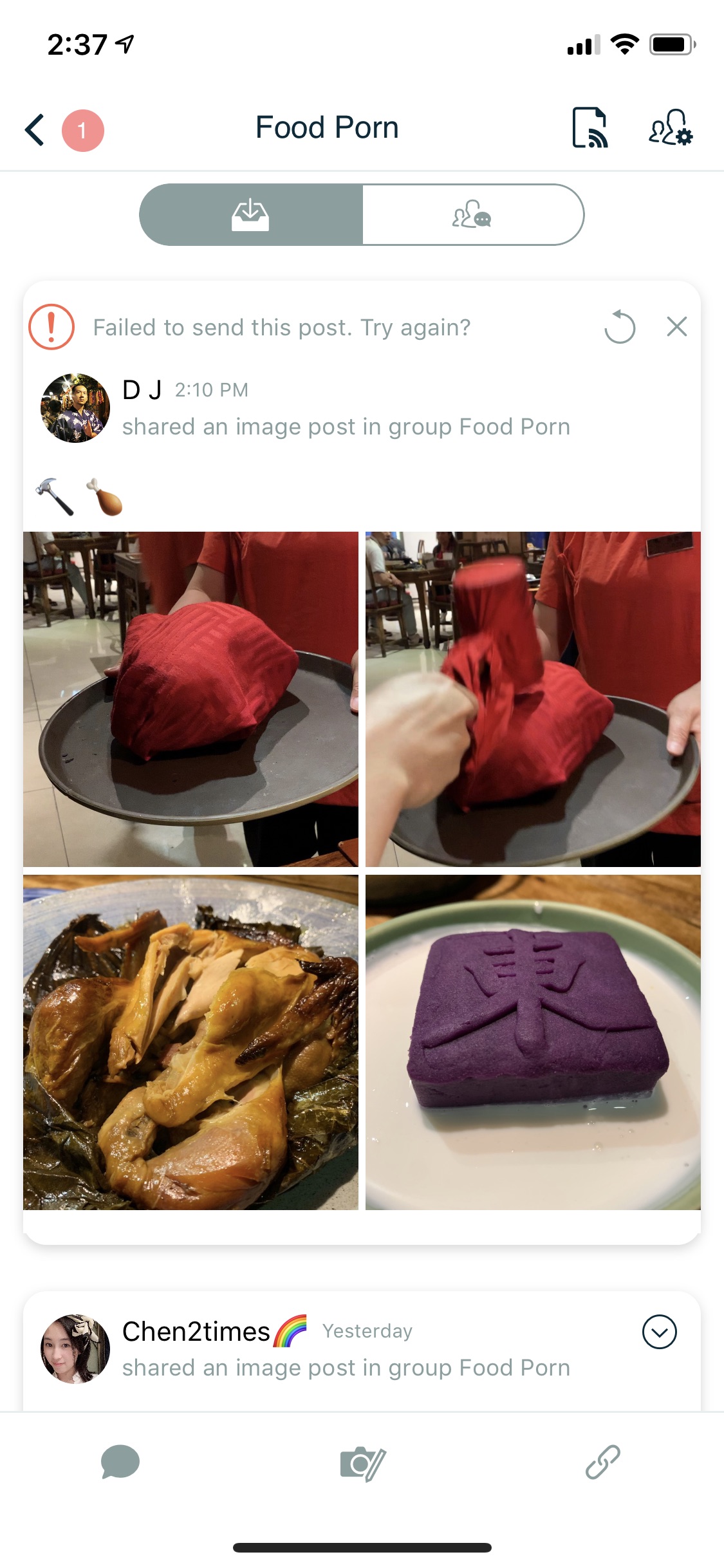This screenshot has height=1568, width=724.
Task: Go back to the previous screen
Action: (x=35, y=130)
